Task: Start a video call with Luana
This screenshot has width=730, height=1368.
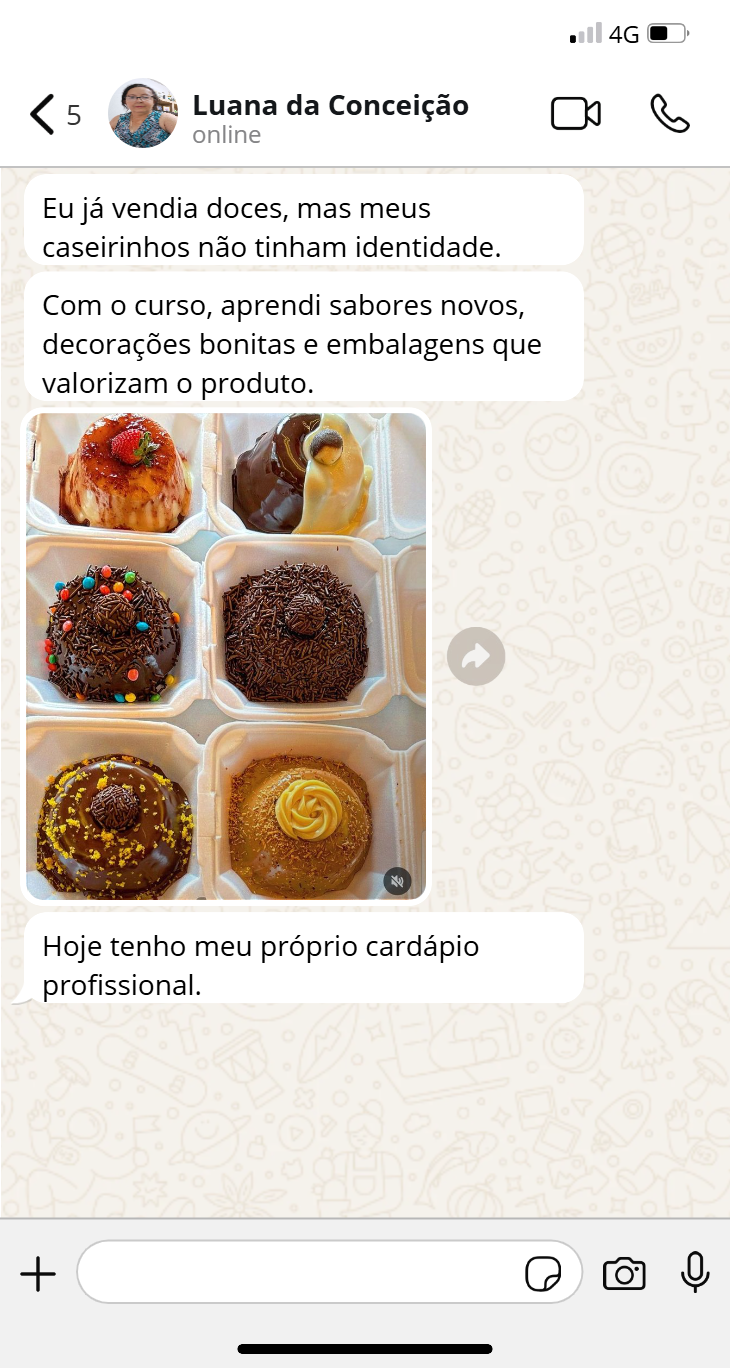Action: click(x=576, y=114)
